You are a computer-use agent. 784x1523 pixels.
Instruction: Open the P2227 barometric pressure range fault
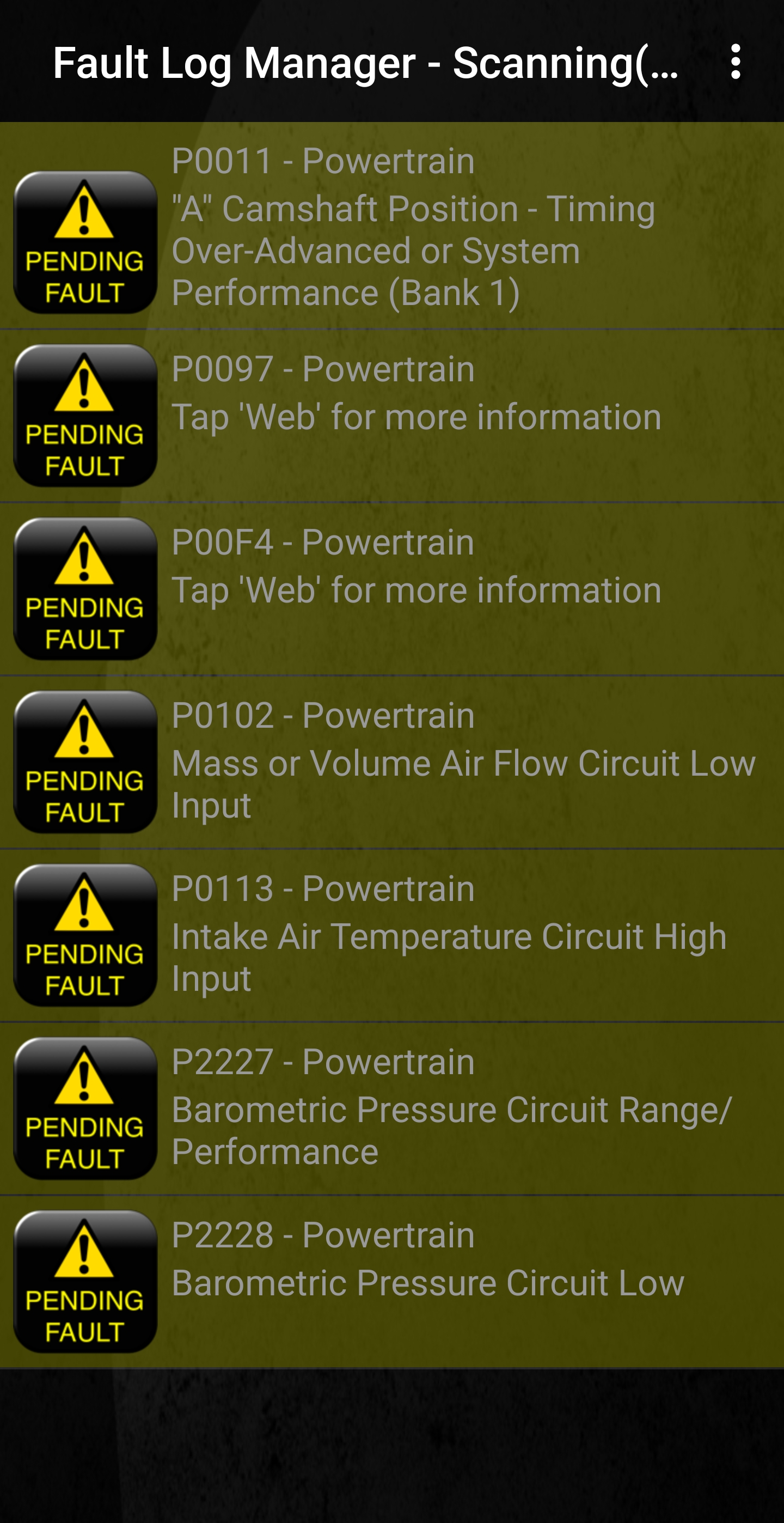pyautogui.click(x=391, y=1108)
